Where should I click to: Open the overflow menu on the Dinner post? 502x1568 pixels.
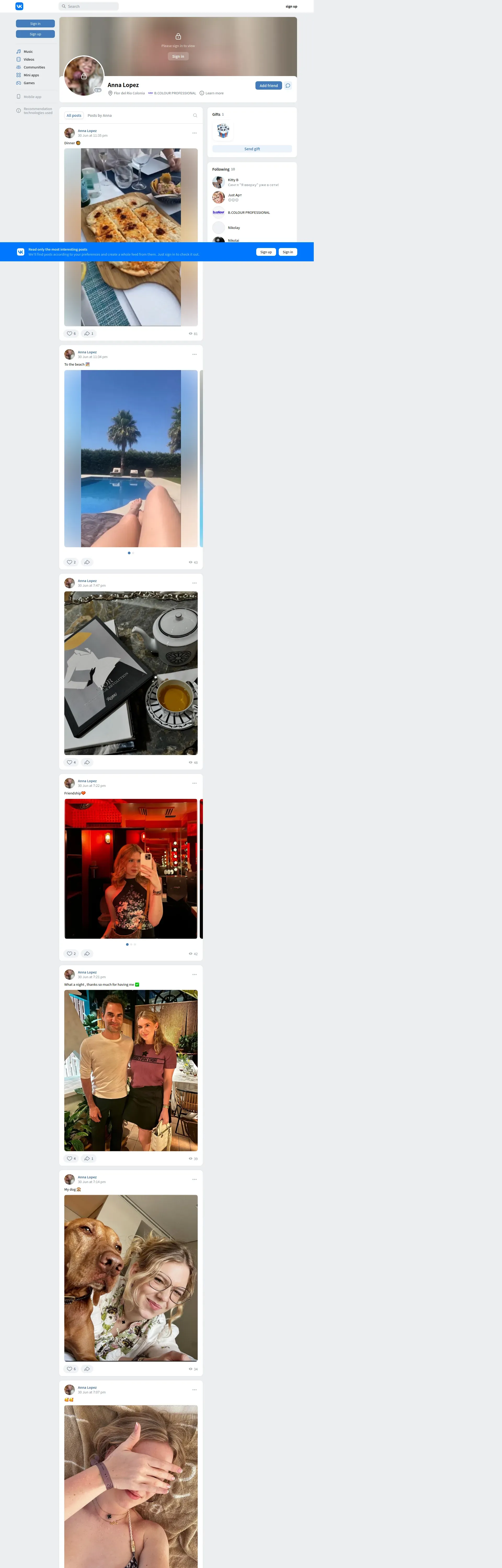tap(194, 133)
